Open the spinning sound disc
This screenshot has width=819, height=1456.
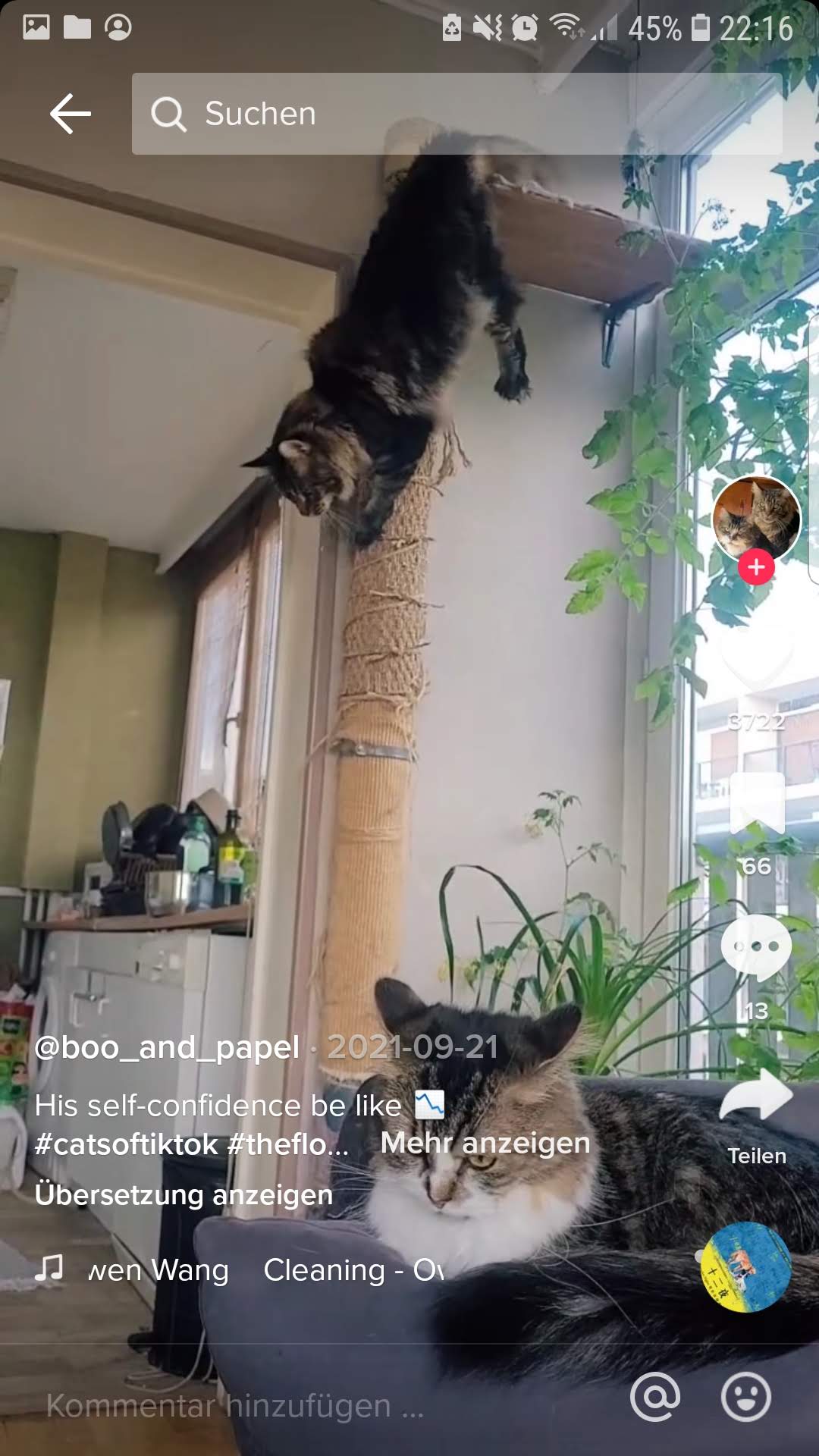(x=745, y=1267)
